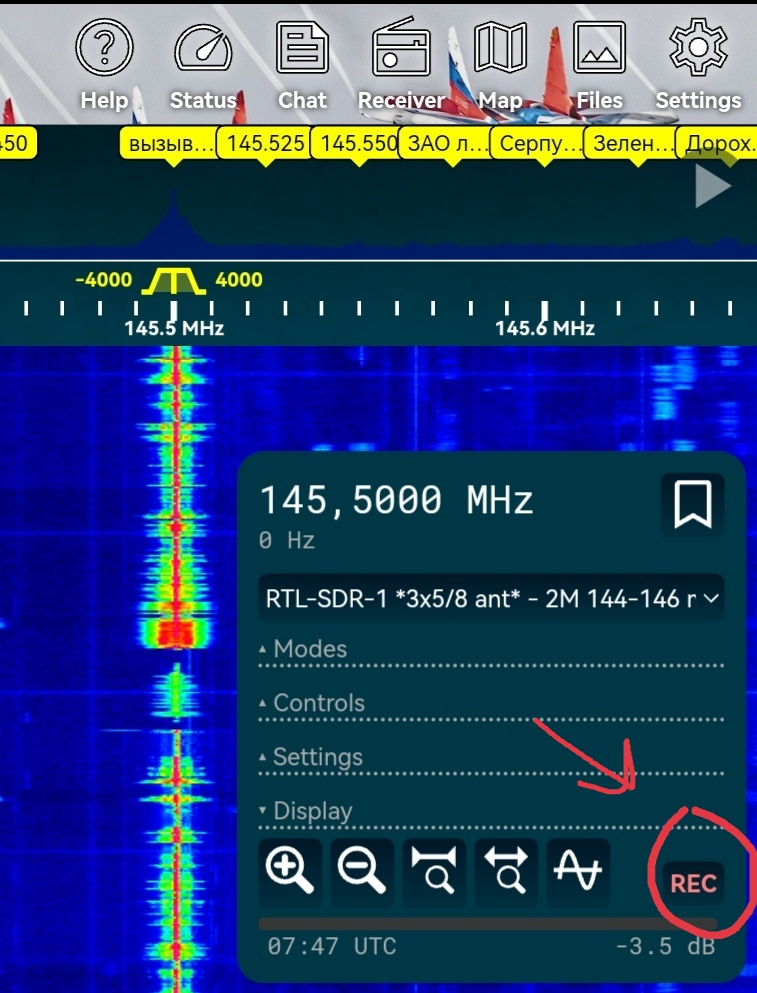Collapse the Display section

pos(311,811)
